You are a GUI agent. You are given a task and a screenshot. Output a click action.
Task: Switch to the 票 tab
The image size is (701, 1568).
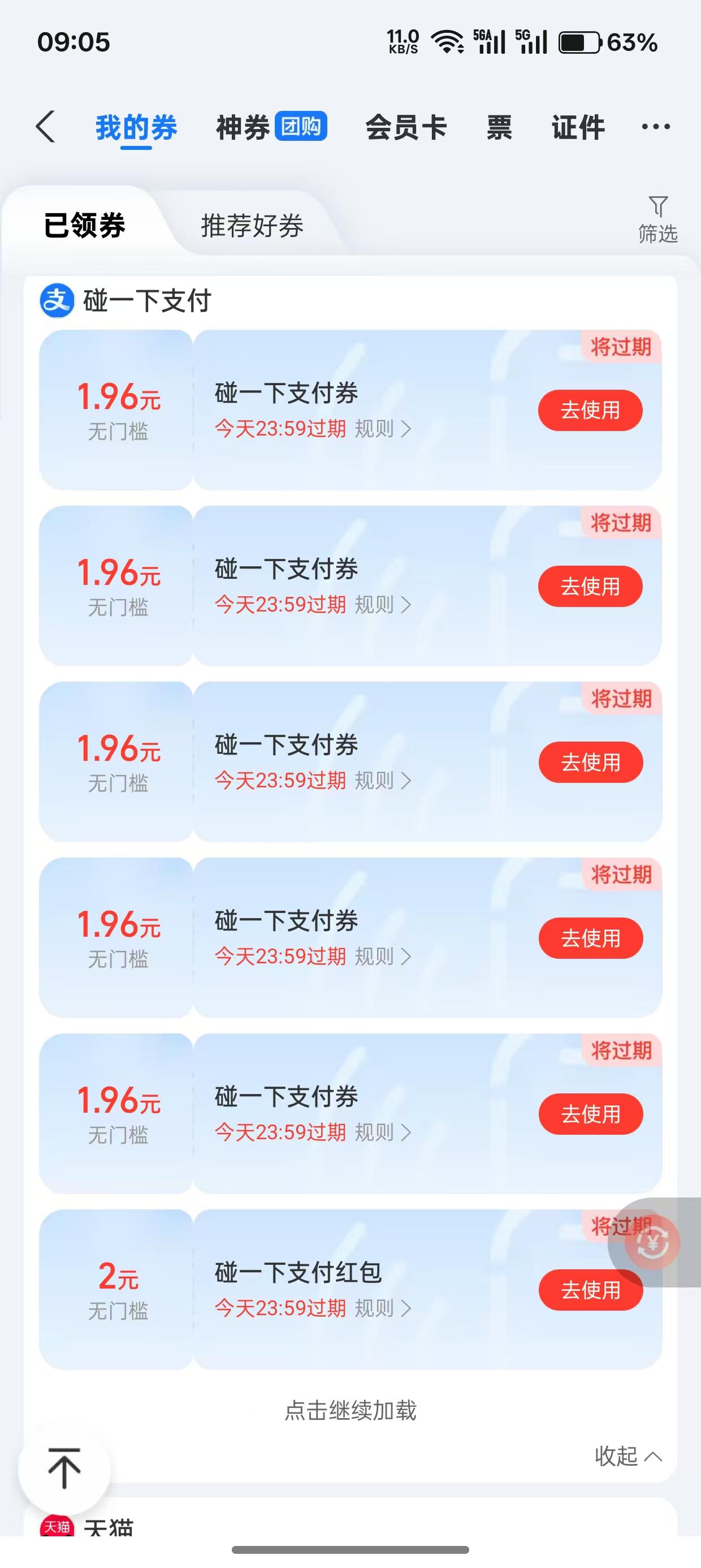point(499,127)
